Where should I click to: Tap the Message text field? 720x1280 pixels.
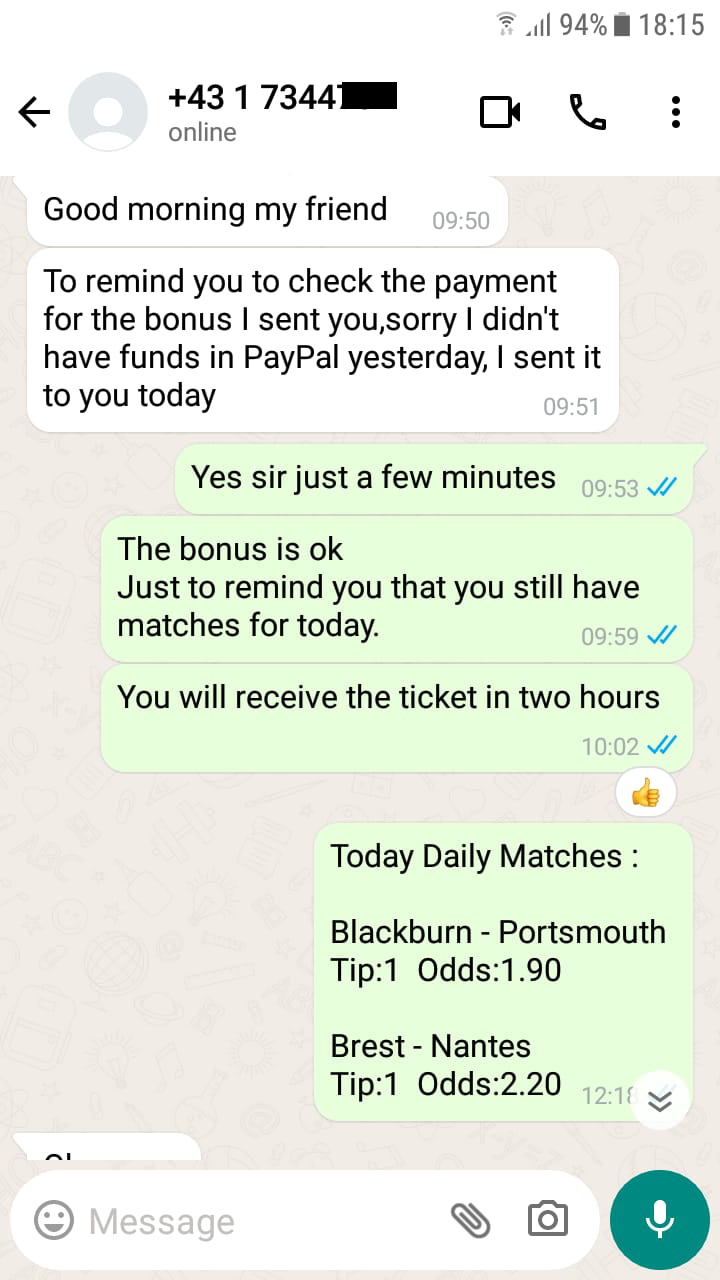(x=260, y=1220)
